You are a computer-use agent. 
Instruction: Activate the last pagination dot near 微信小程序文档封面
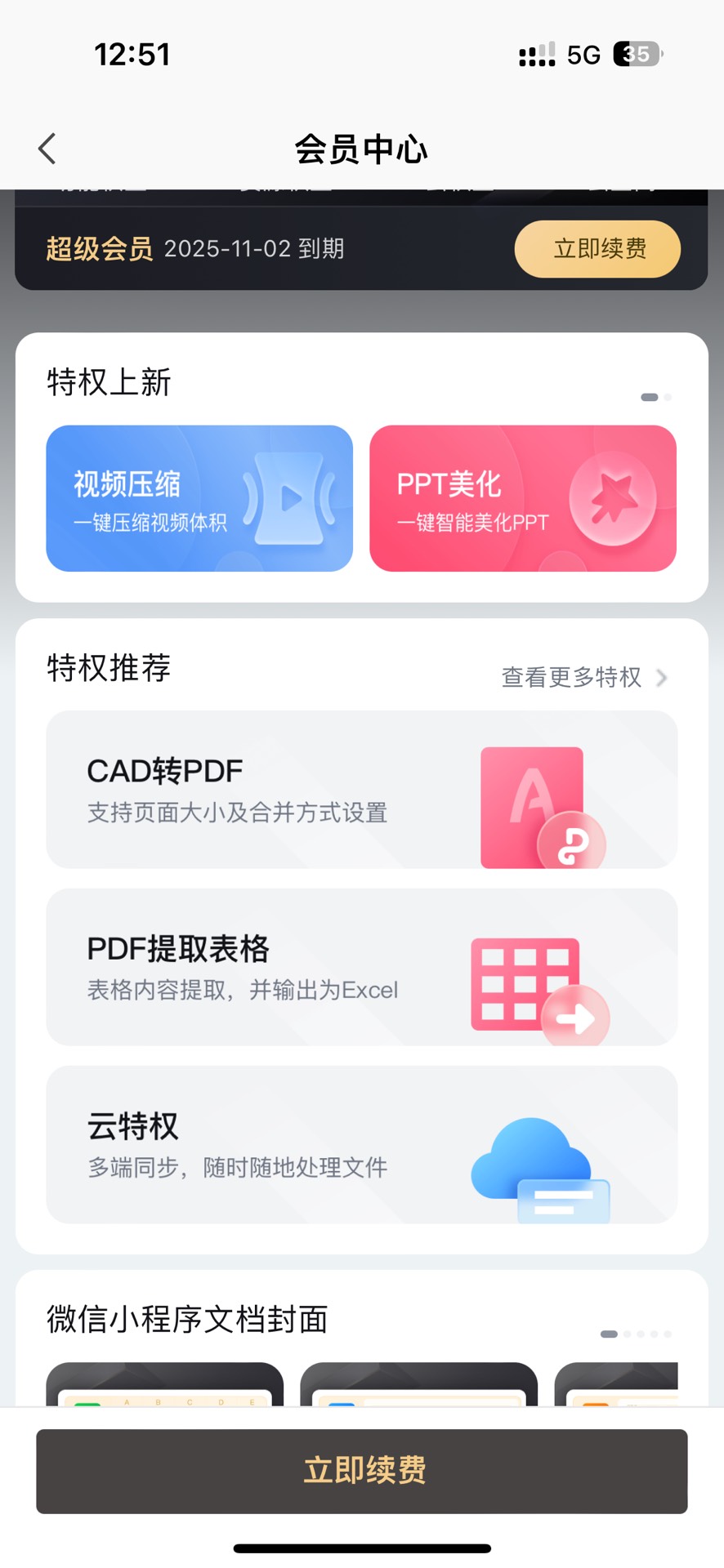coord(670,1334)
